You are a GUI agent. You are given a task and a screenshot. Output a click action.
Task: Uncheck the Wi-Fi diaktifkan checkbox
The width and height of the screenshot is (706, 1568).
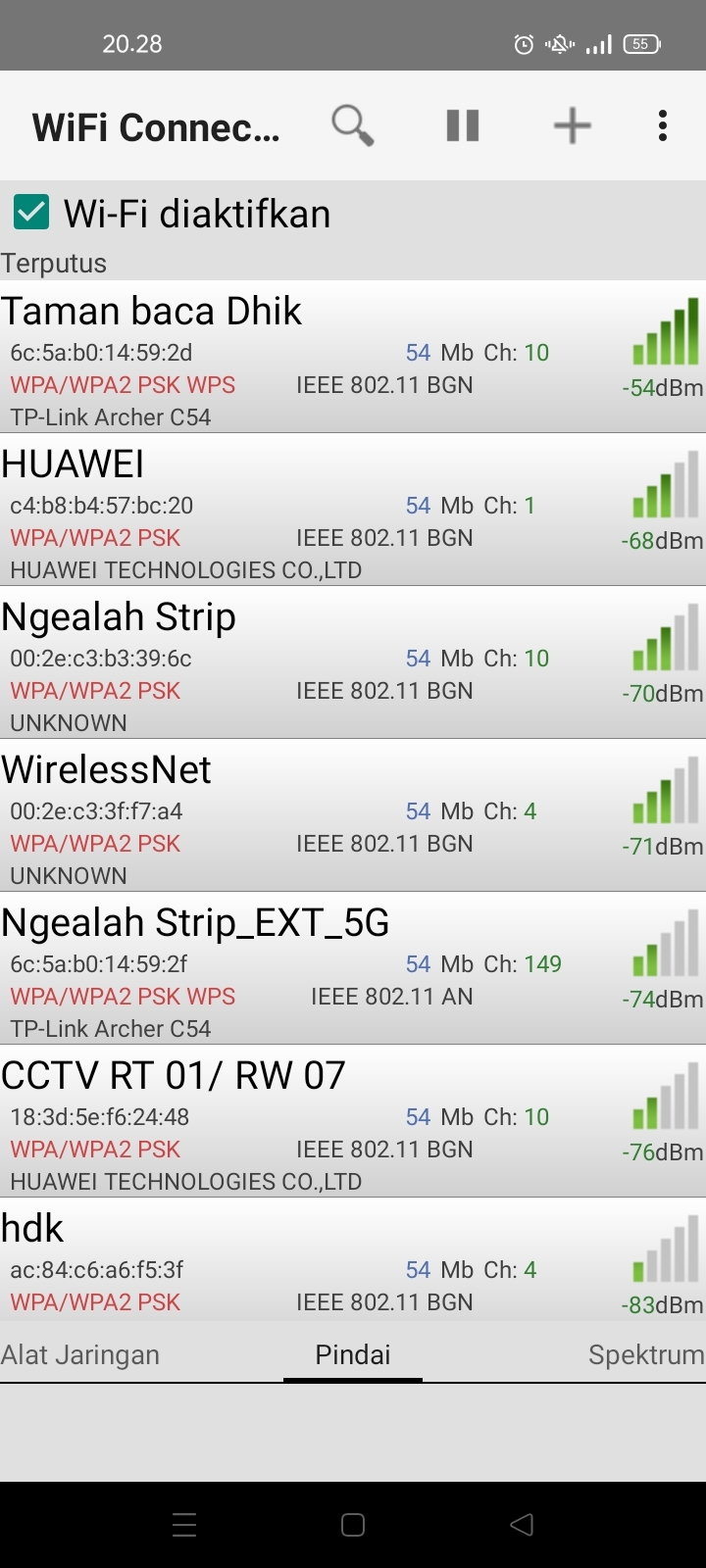point(31,212)
